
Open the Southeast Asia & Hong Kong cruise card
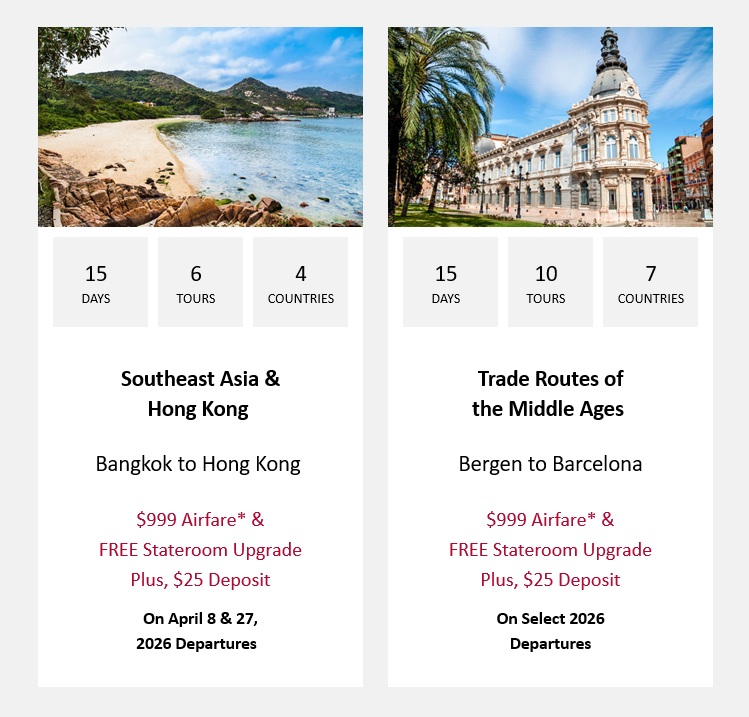(200, 393)
